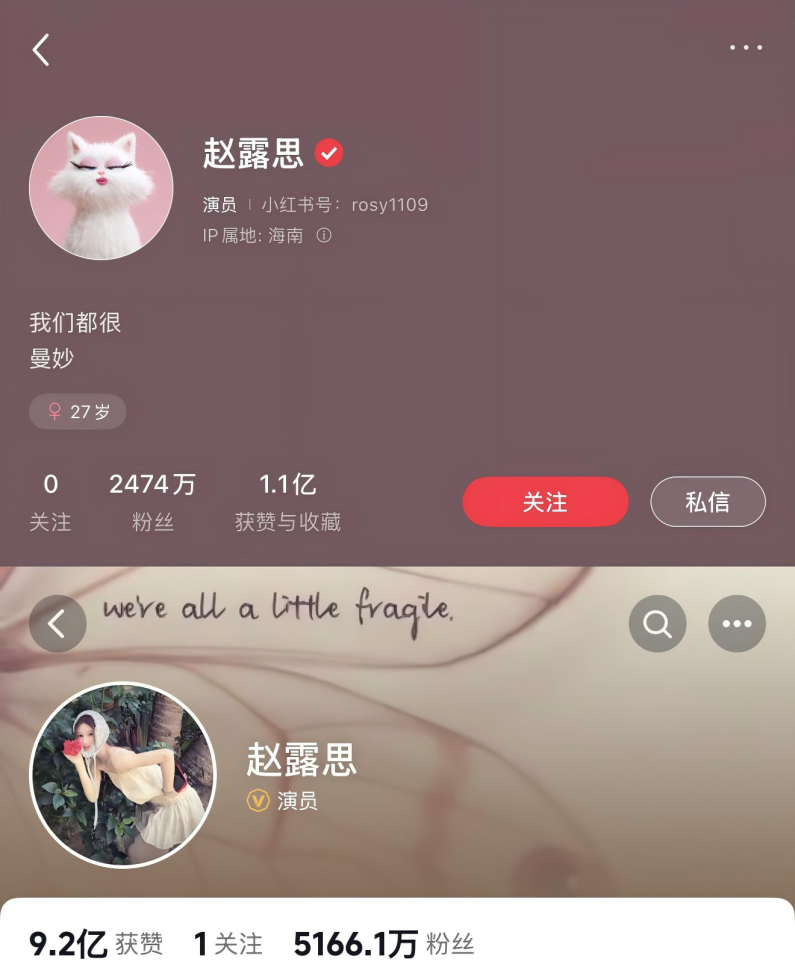Tap the back arrow over the cover photo
This screenshot has width=795, height=974.
[57, 623]
